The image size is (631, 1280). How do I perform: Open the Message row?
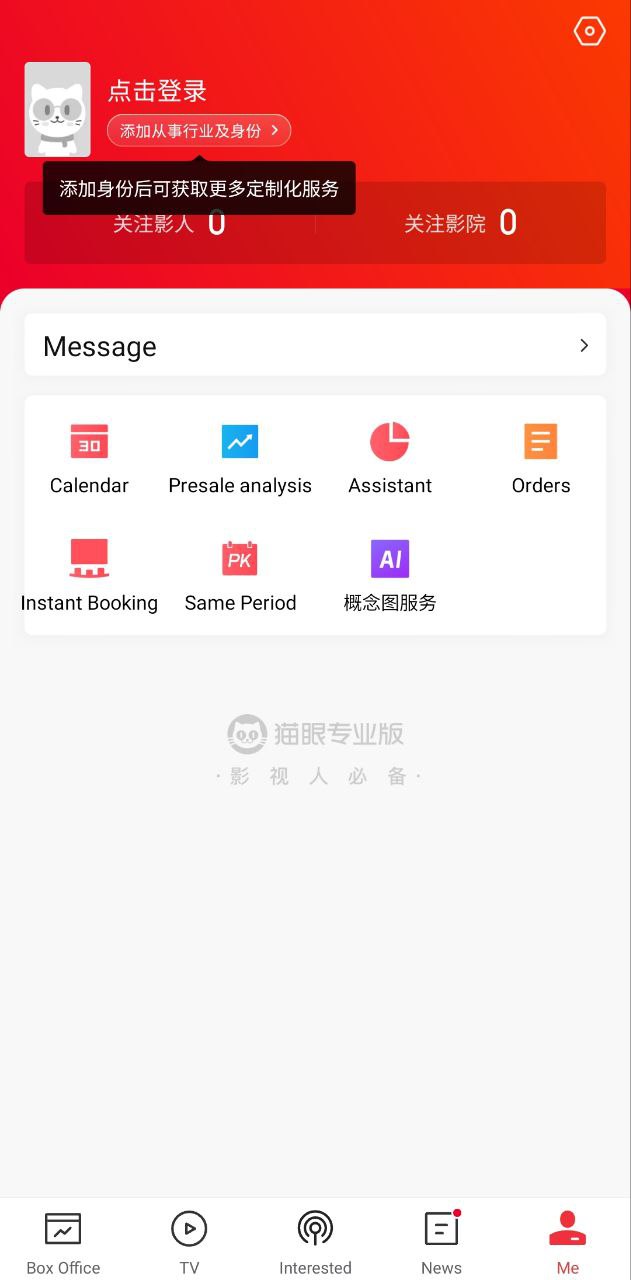point(315,346)
